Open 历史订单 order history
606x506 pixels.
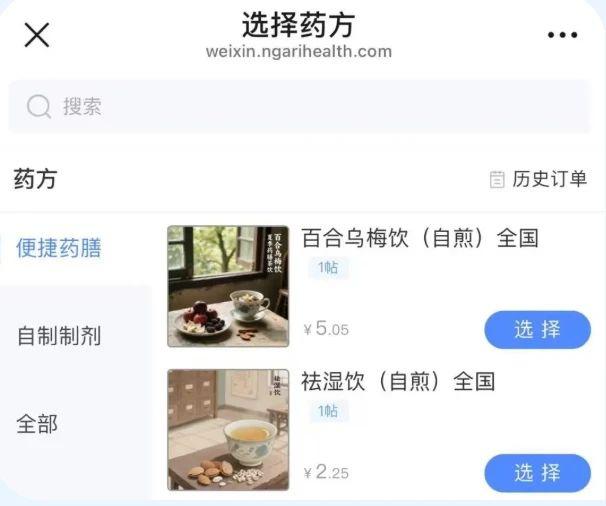538,179
